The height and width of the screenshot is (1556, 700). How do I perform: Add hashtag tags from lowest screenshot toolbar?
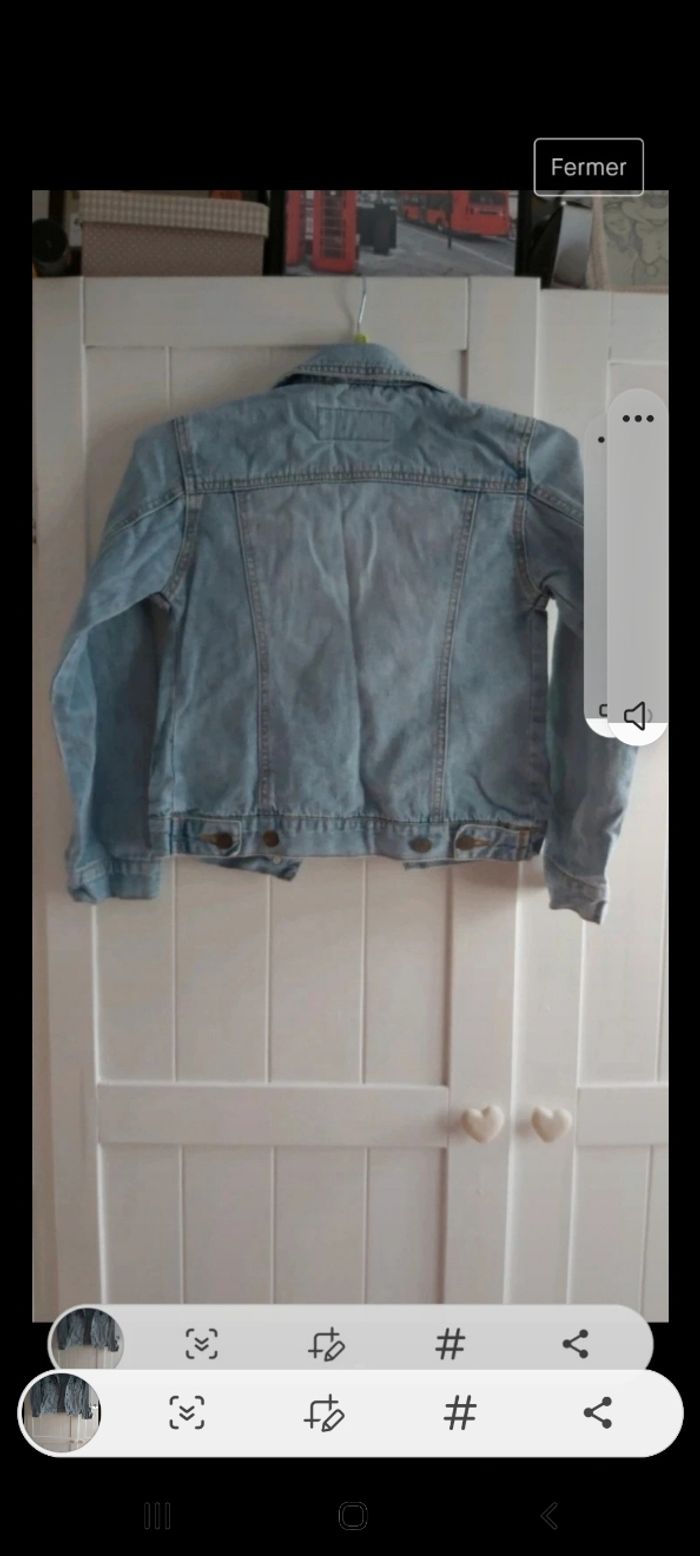[460, 1413]
